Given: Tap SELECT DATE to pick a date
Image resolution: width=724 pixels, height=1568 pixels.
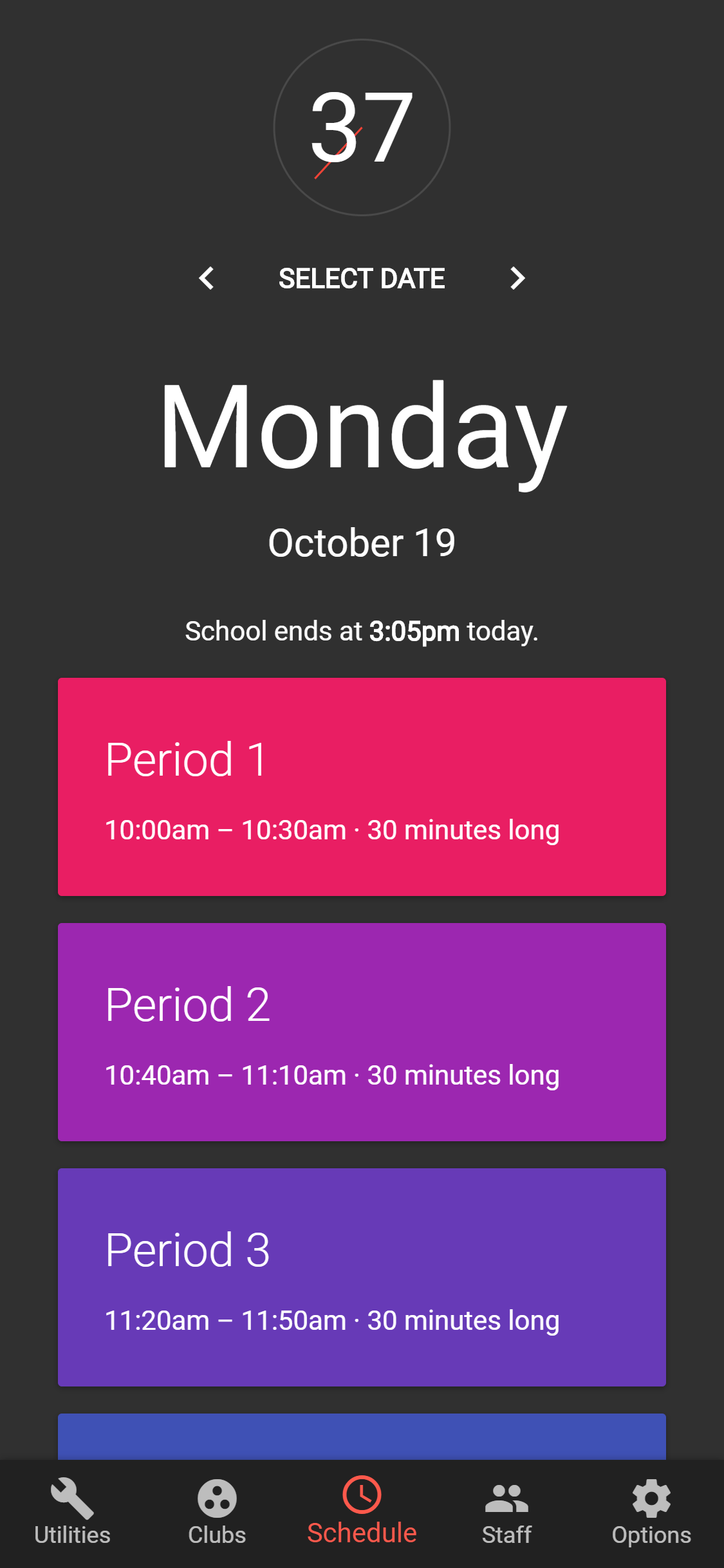Looking at the screenshot, I should pyautogui.click(x=362, y=278).
